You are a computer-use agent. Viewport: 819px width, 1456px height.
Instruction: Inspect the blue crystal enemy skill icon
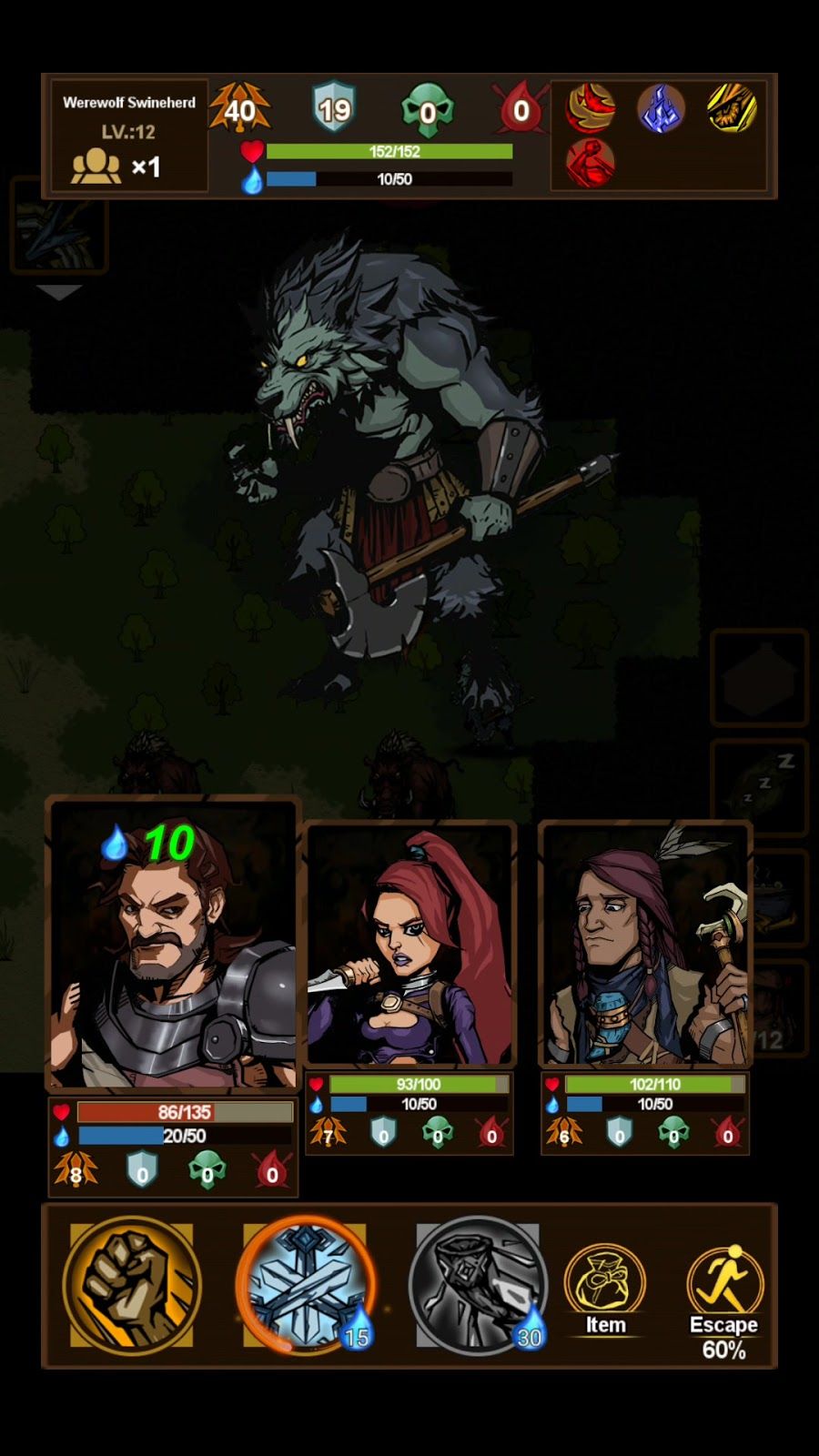[x=662, y=109]
